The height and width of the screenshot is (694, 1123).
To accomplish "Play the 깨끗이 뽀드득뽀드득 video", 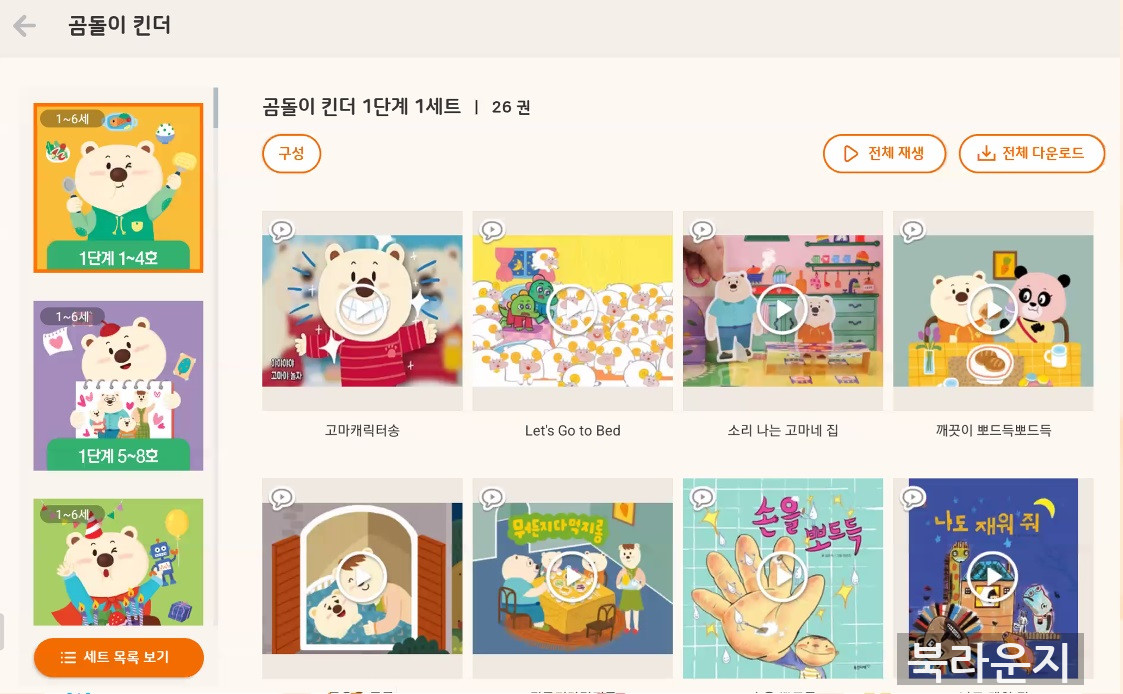I will 992,311.
